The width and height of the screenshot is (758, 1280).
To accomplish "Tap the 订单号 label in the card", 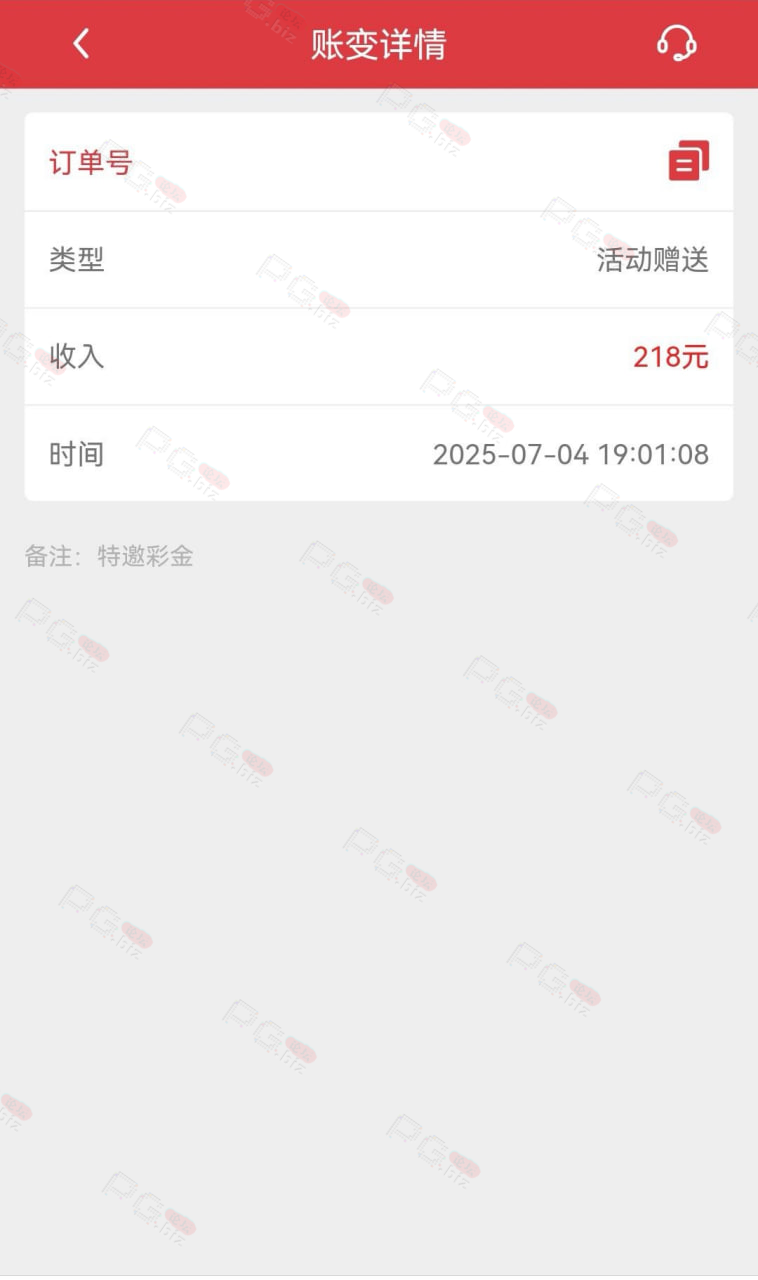I will [88, 163].
